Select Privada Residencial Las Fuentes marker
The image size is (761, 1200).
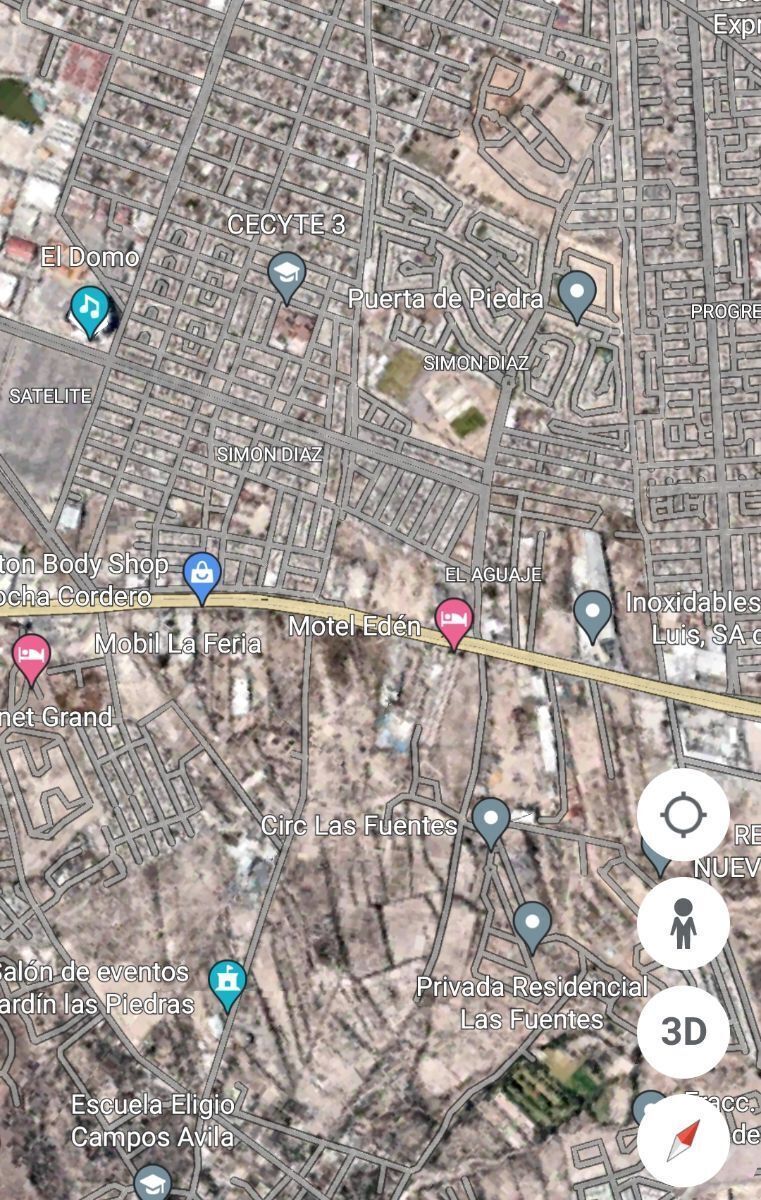coord(532,924)
